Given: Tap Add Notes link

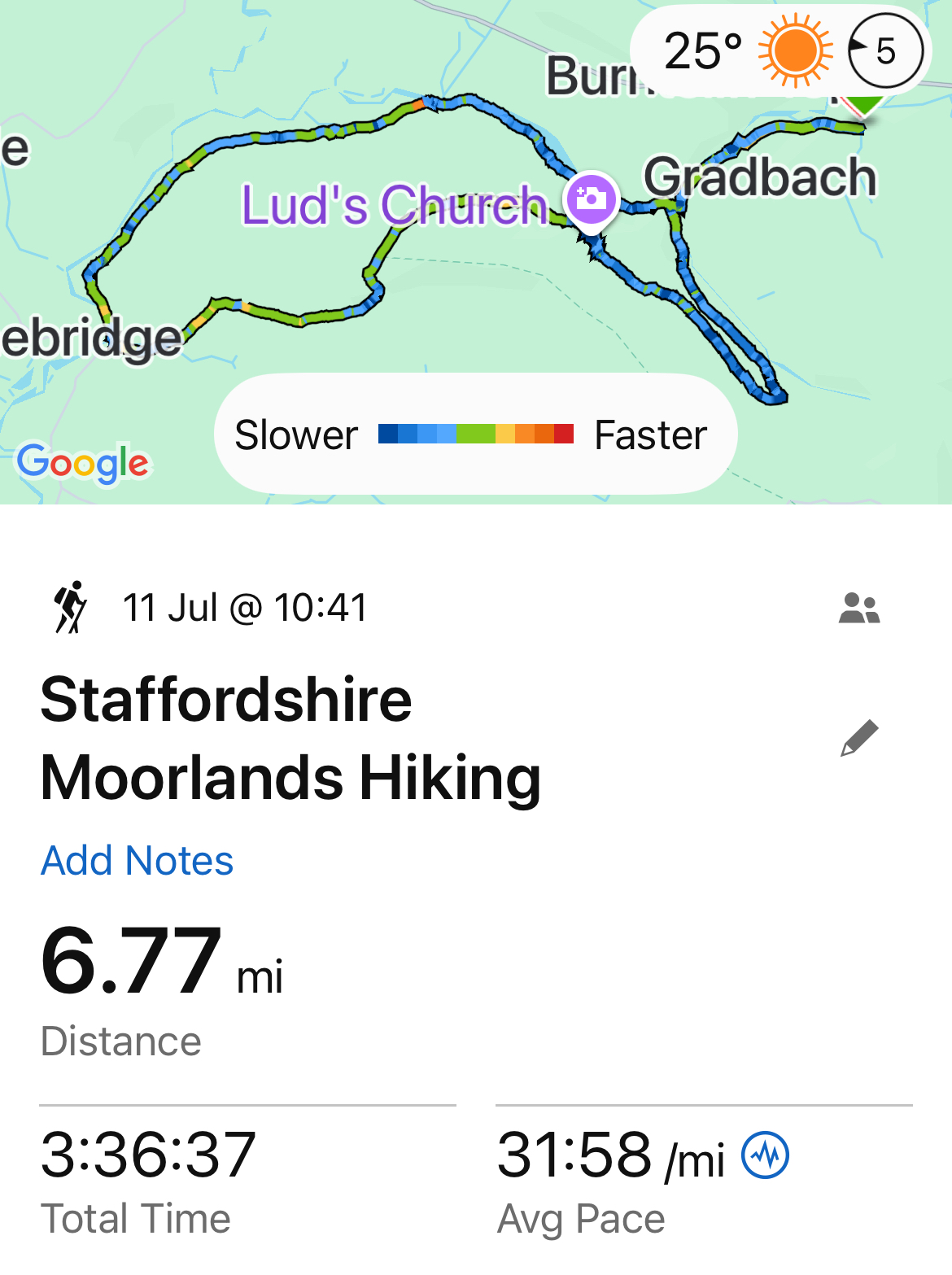Looking at the screenshot, I should (x=138, y=860).
